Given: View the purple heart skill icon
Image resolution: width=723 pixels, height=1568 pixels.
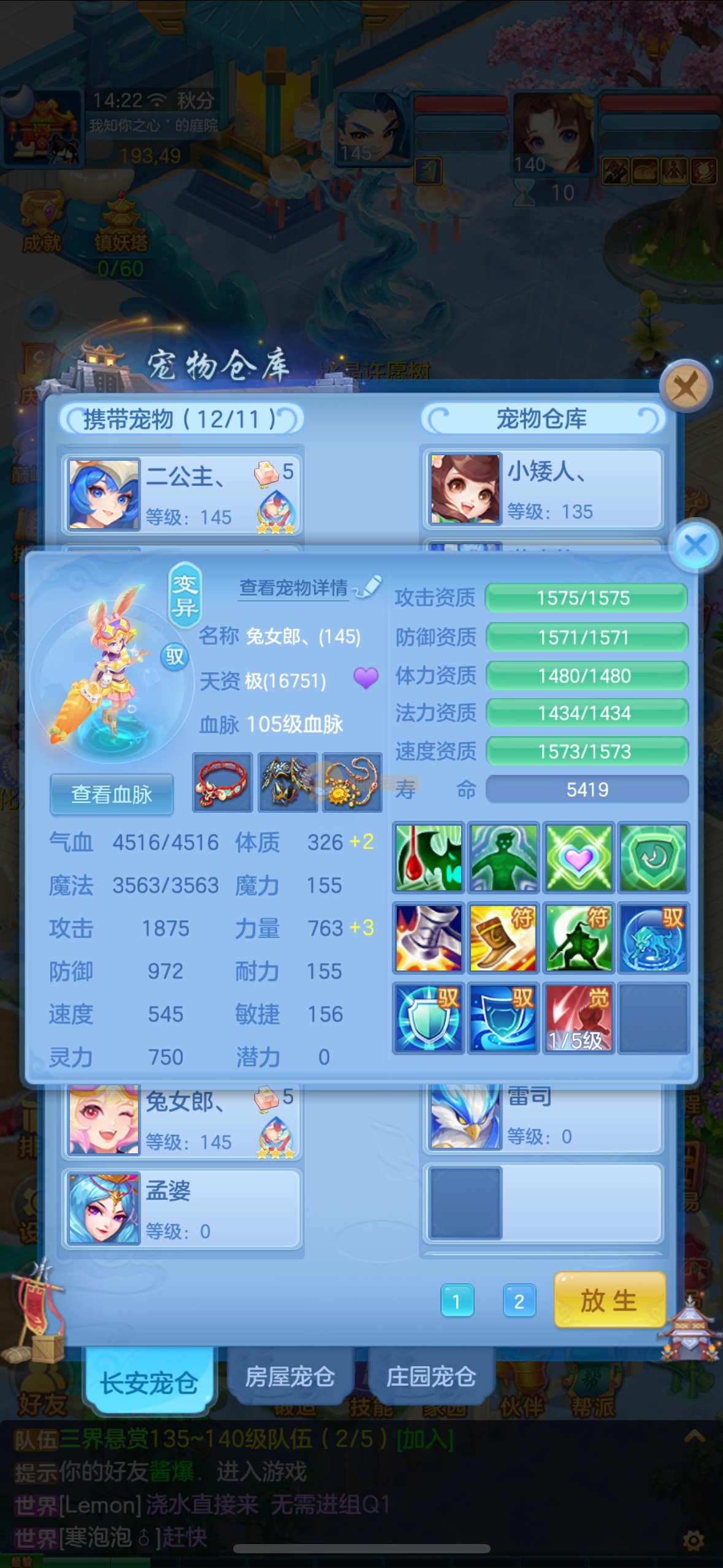Looking at the screenshot, I should coord(578,857).
